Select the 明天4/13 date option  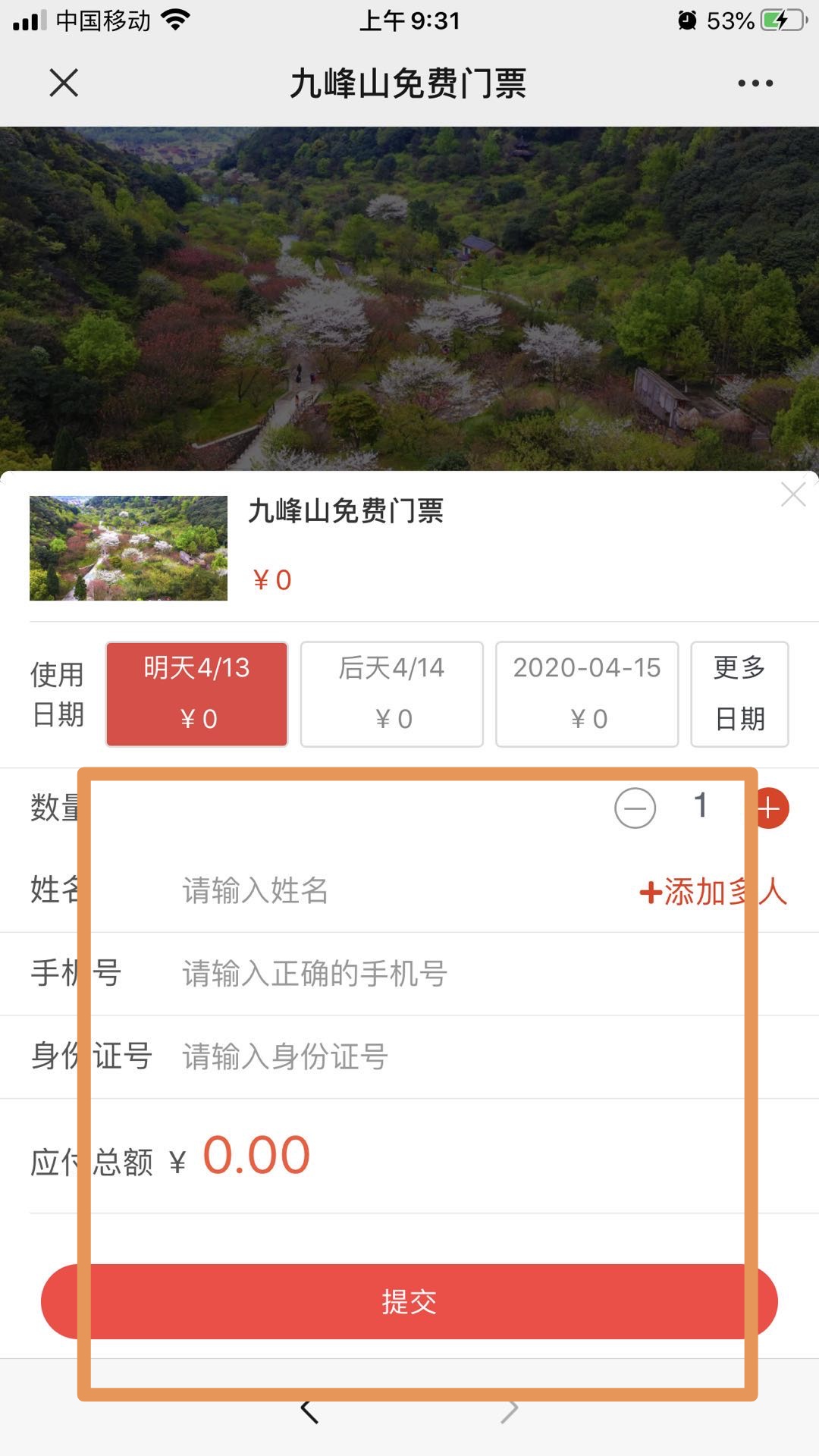197,694
